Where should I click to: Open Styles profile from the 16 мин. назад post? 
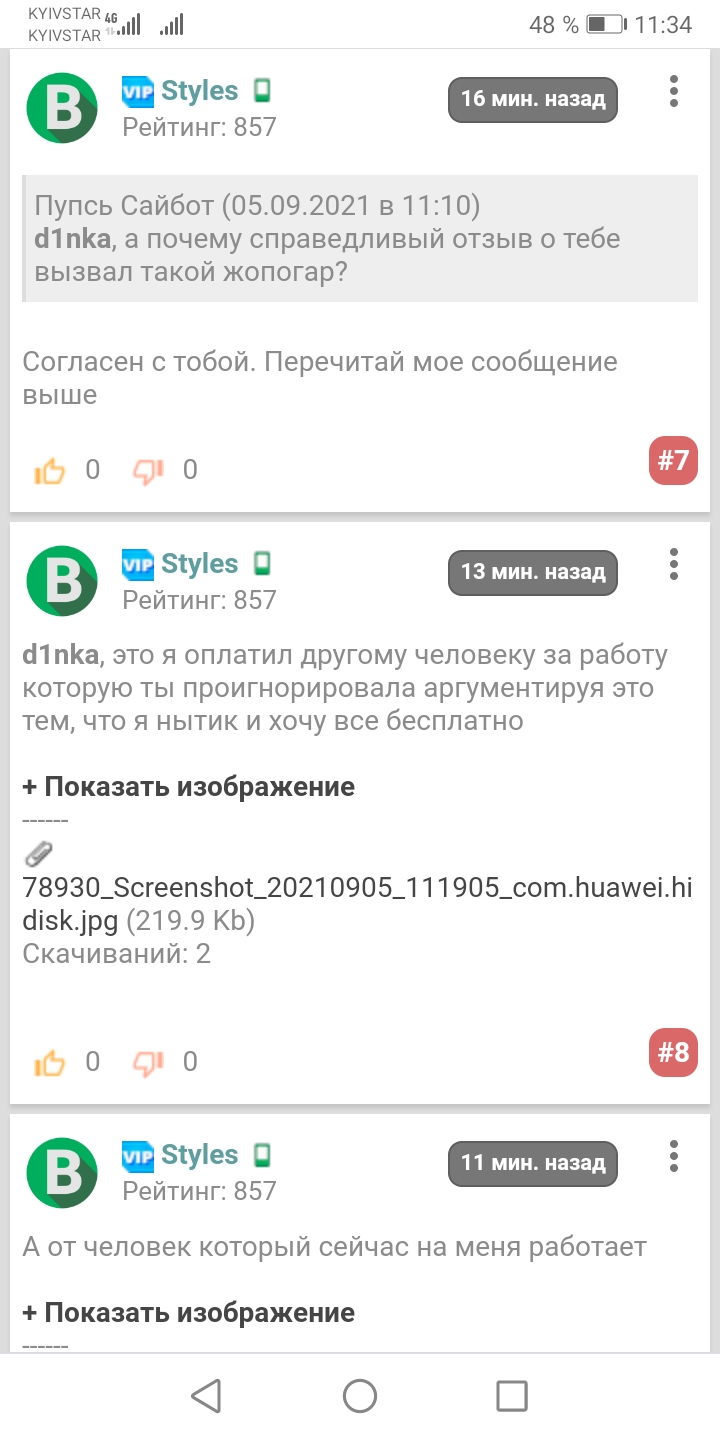coord(199,91)
